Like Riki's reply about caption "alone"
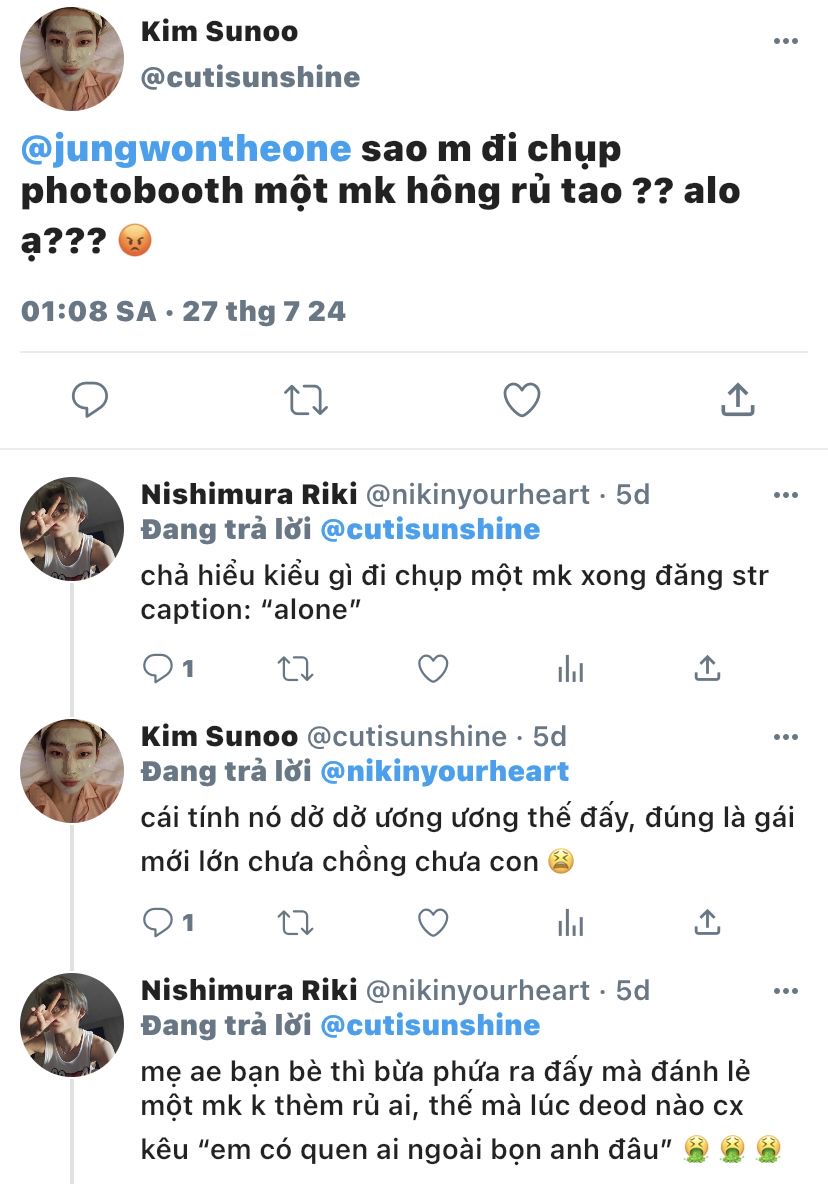 click(433, 668)
